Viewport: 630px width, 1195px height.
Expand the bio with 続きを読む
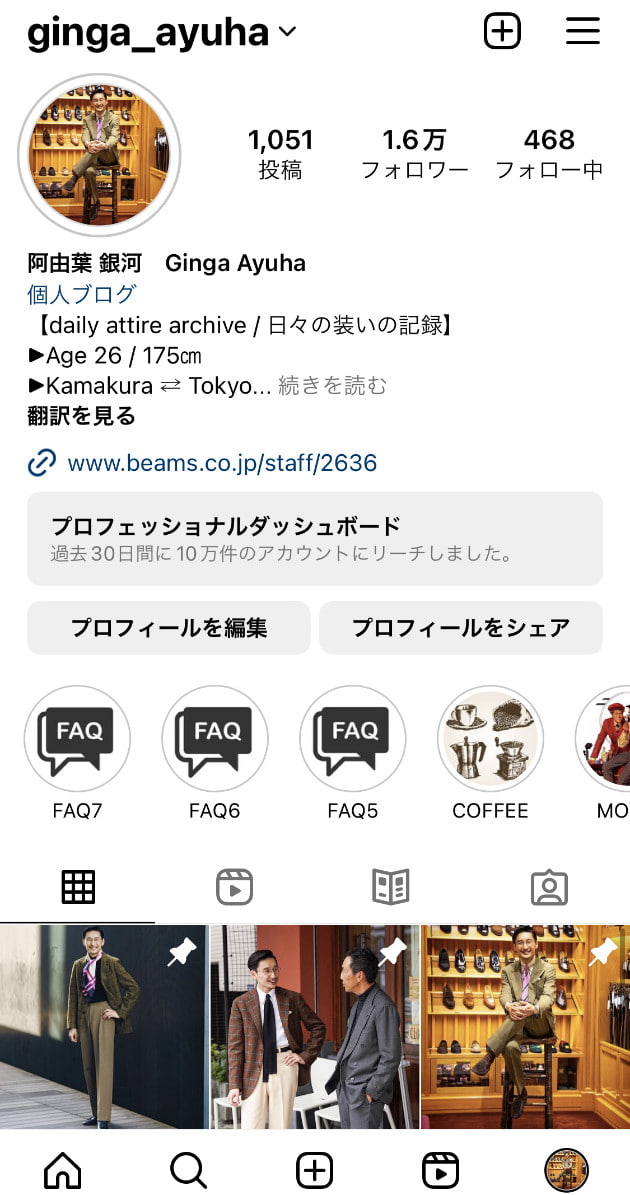332,385
